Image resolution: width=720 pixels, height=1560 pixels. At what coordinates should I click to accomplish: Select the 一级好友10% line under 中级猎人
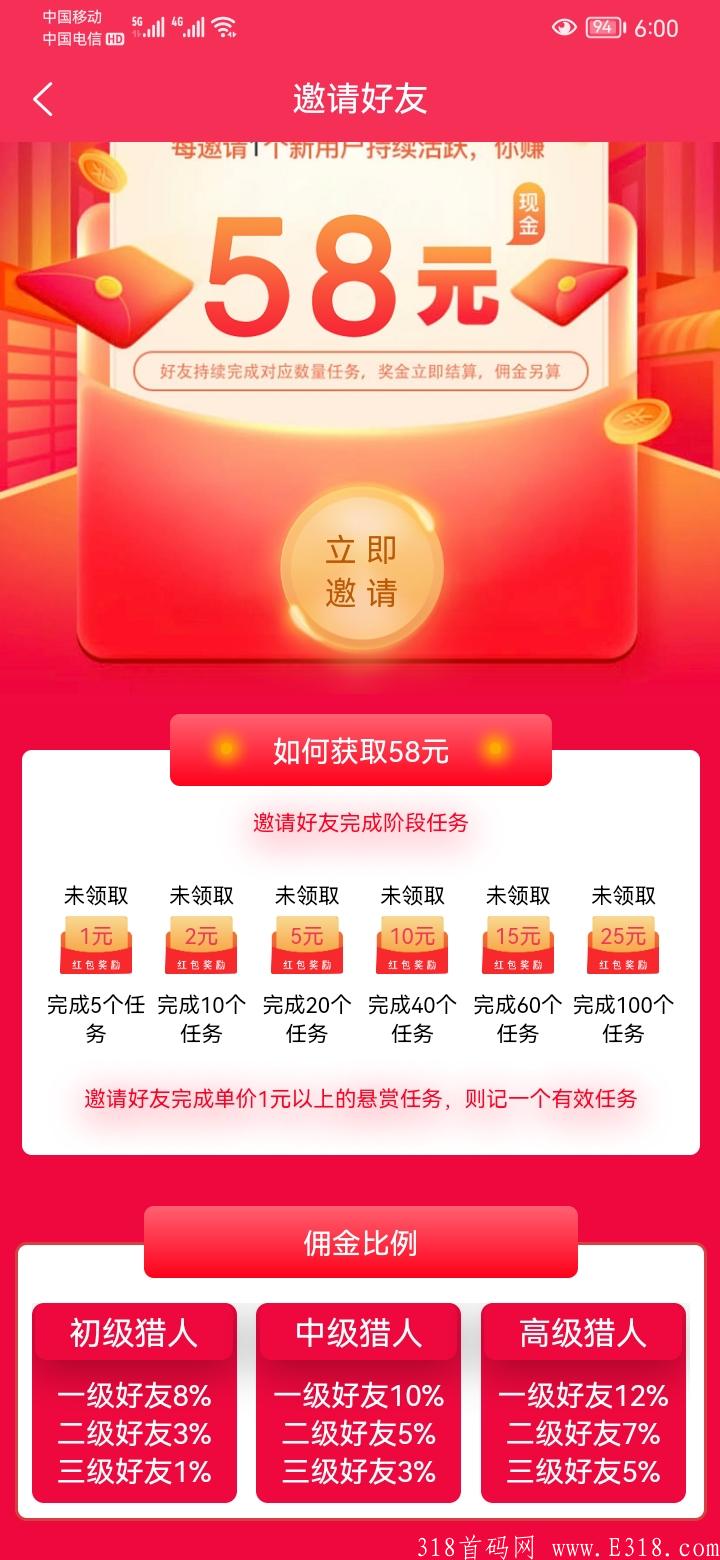coord(358,1395)
